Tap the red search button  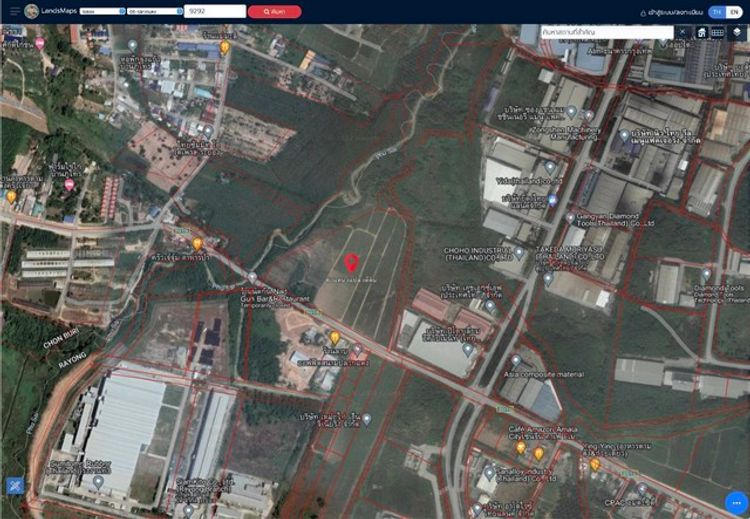tap(274, 11)
